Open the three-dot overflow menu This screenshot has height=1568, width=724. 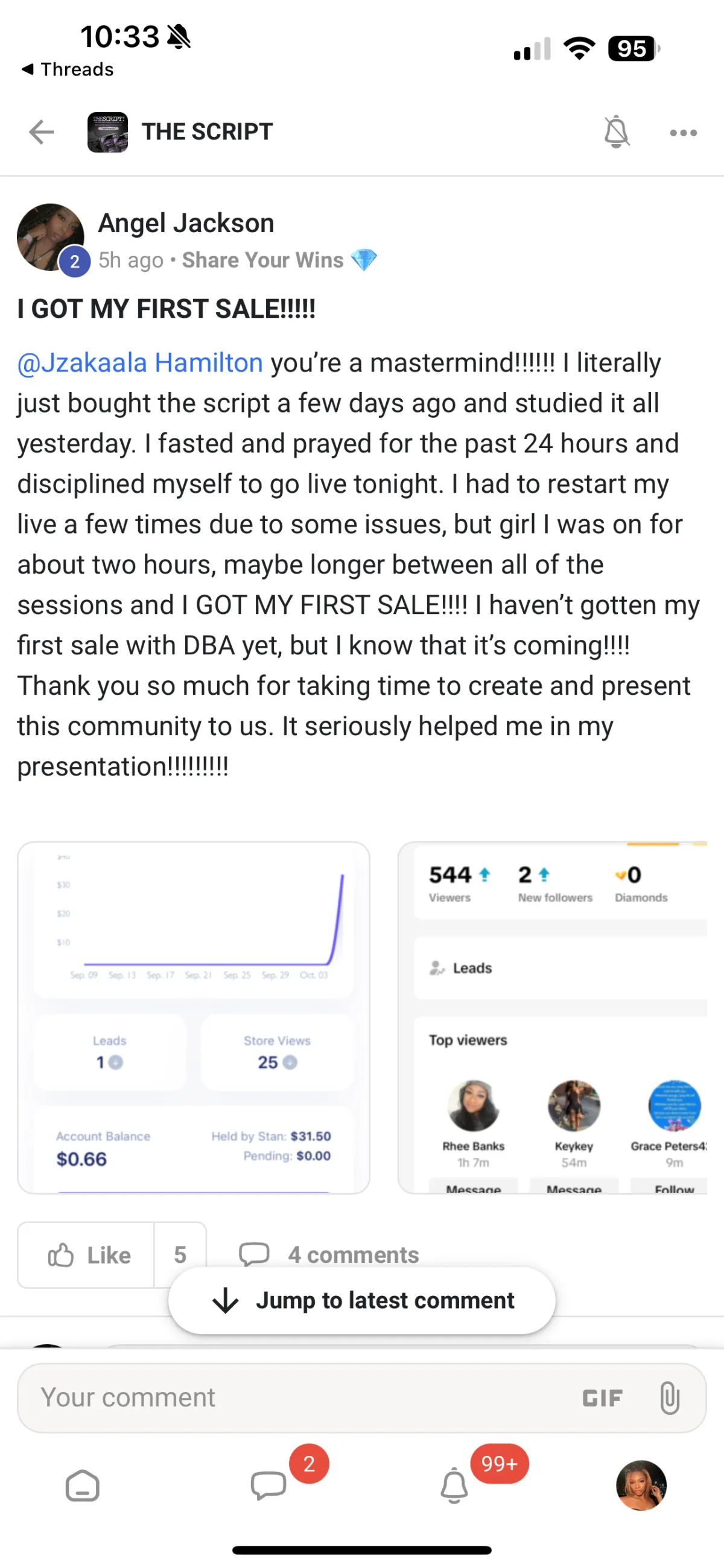click(683, 133)
